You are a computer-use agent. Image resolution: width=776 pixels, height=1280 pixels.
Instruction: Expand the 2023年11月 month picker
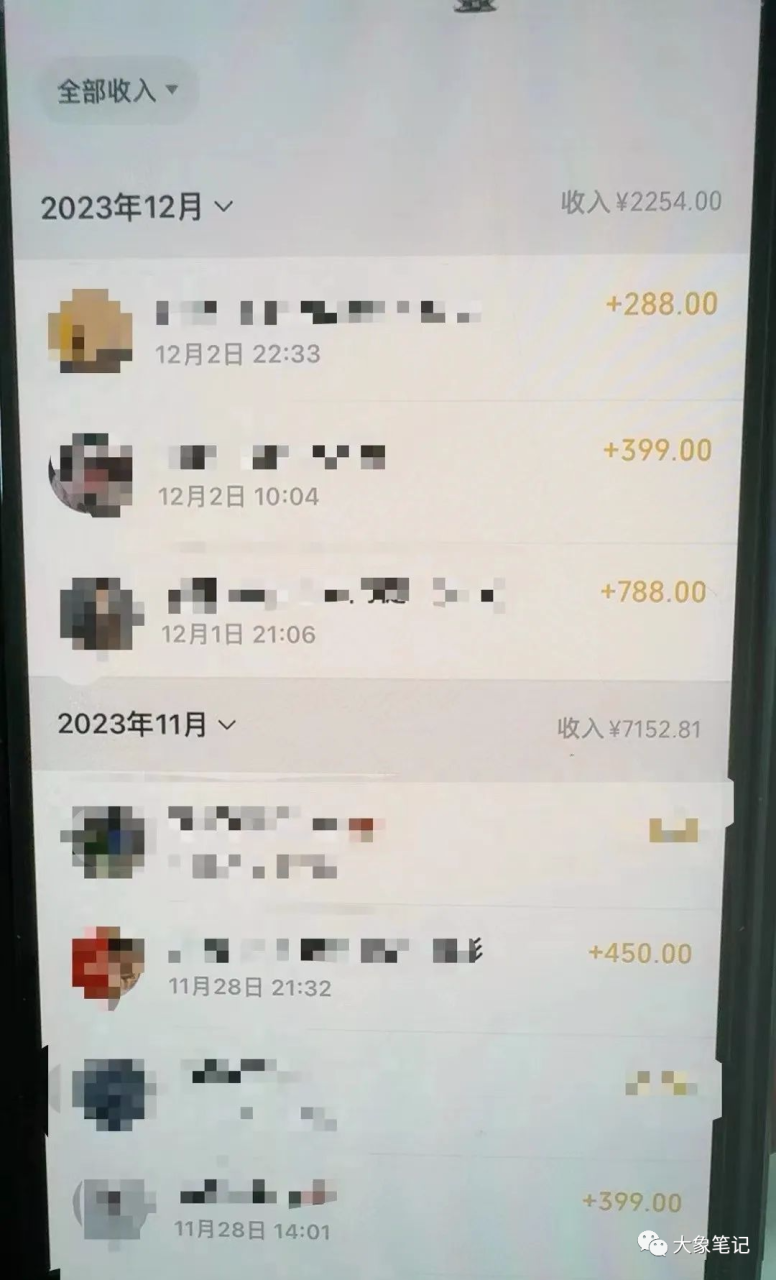(147, 724)
